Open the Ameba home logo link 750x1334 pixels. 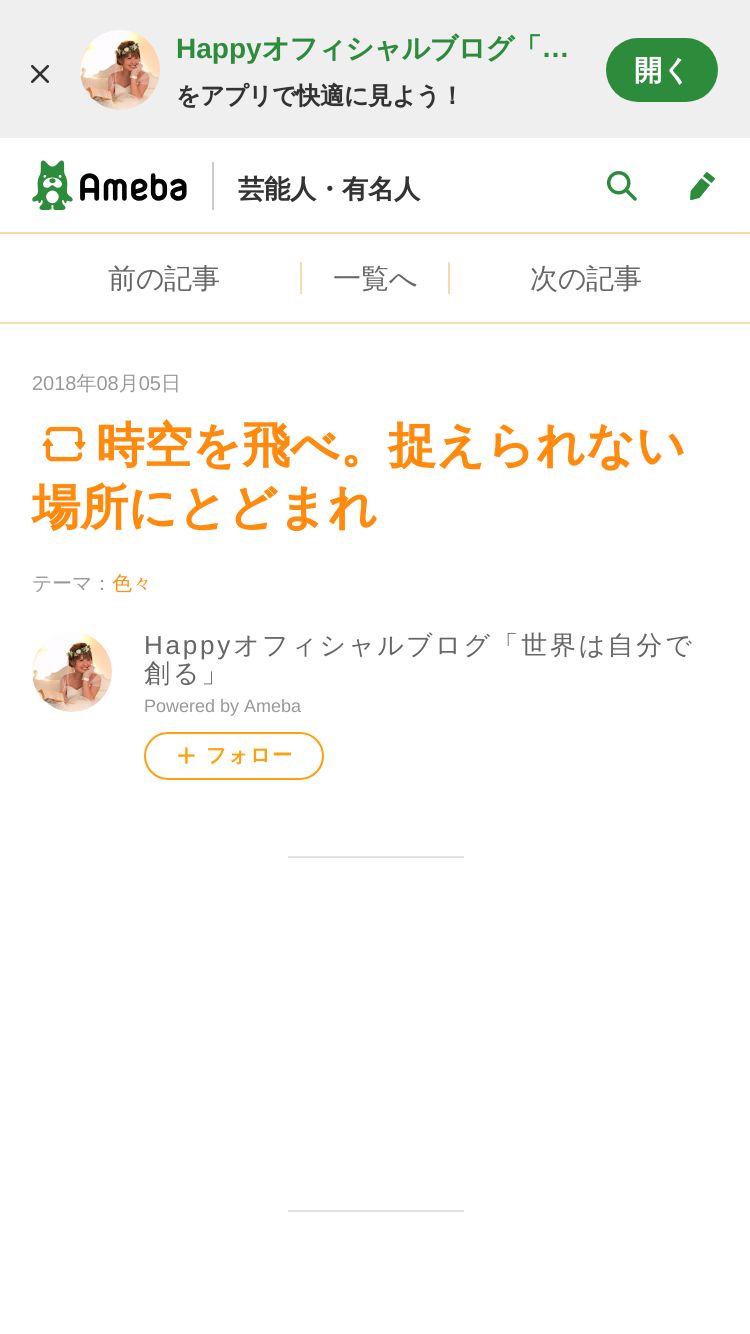click(x=110, y=186)
